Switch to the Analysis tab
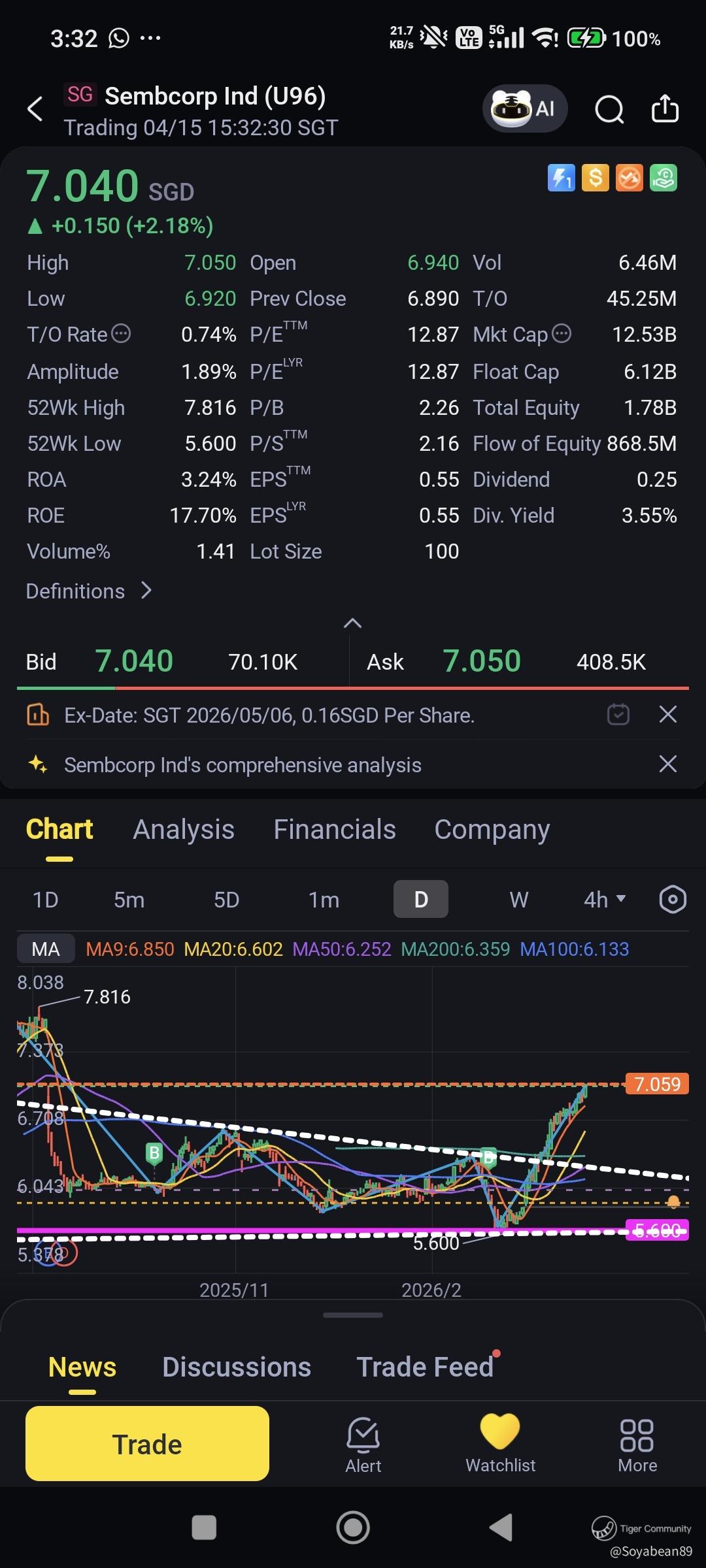Viewport: 706px width, 1568px height. 184,830
